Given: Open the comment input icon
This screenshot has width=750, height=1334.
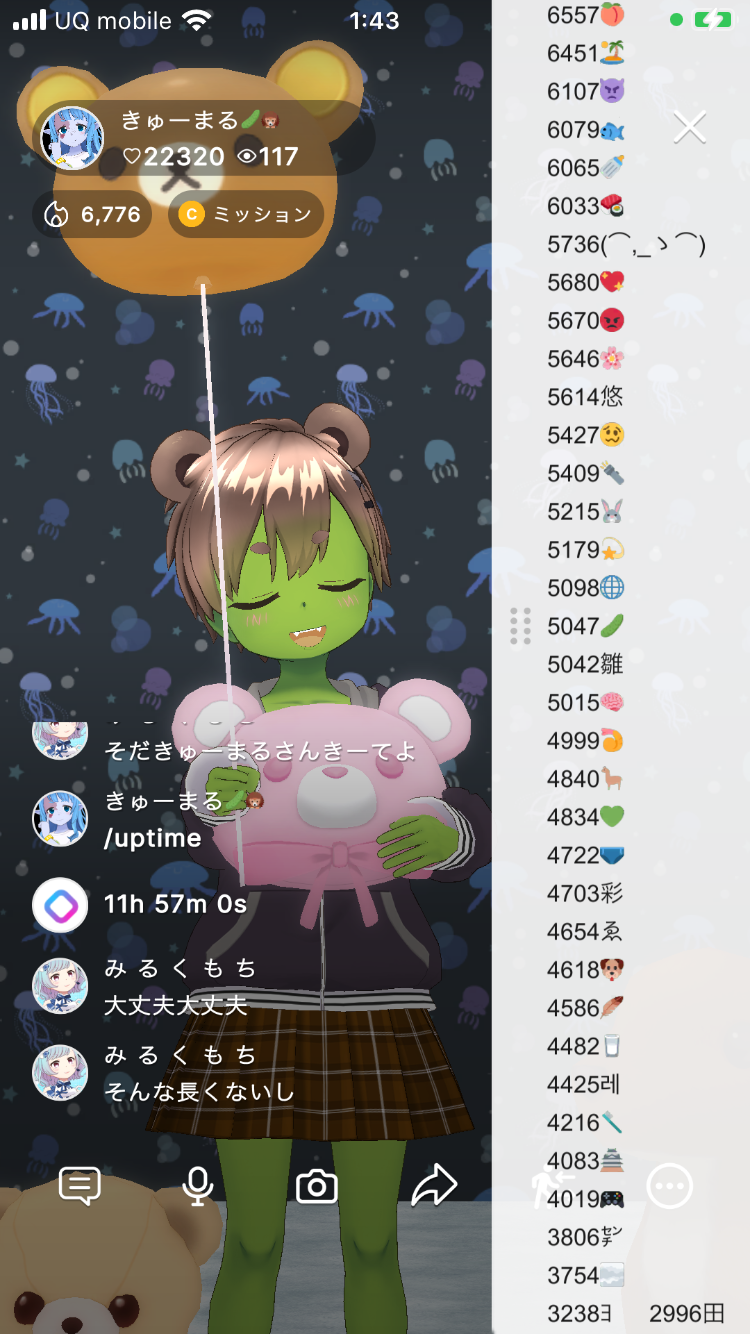Looking at the screenshot, I should (x=80, y=1186).
